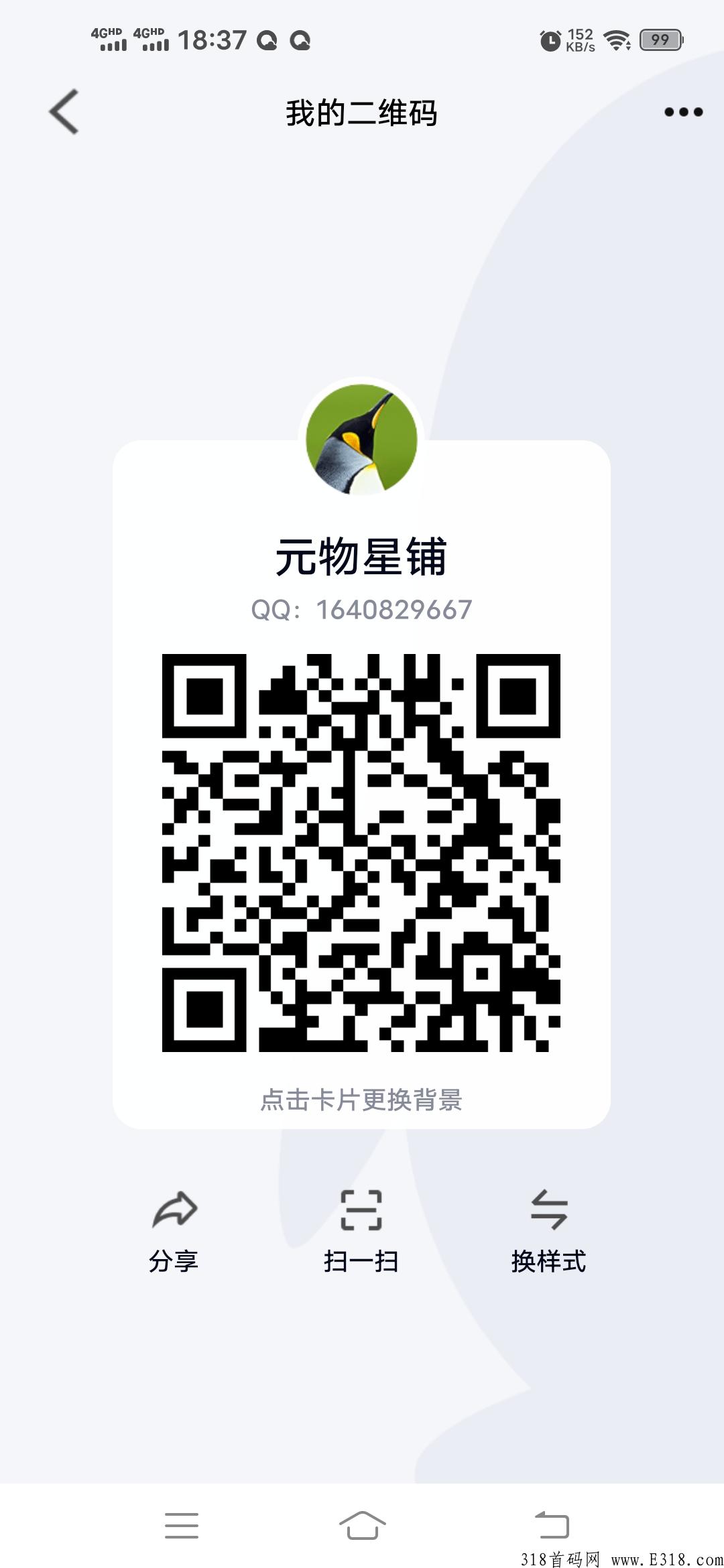Tap the penguin profile avatar

(362, 439)
